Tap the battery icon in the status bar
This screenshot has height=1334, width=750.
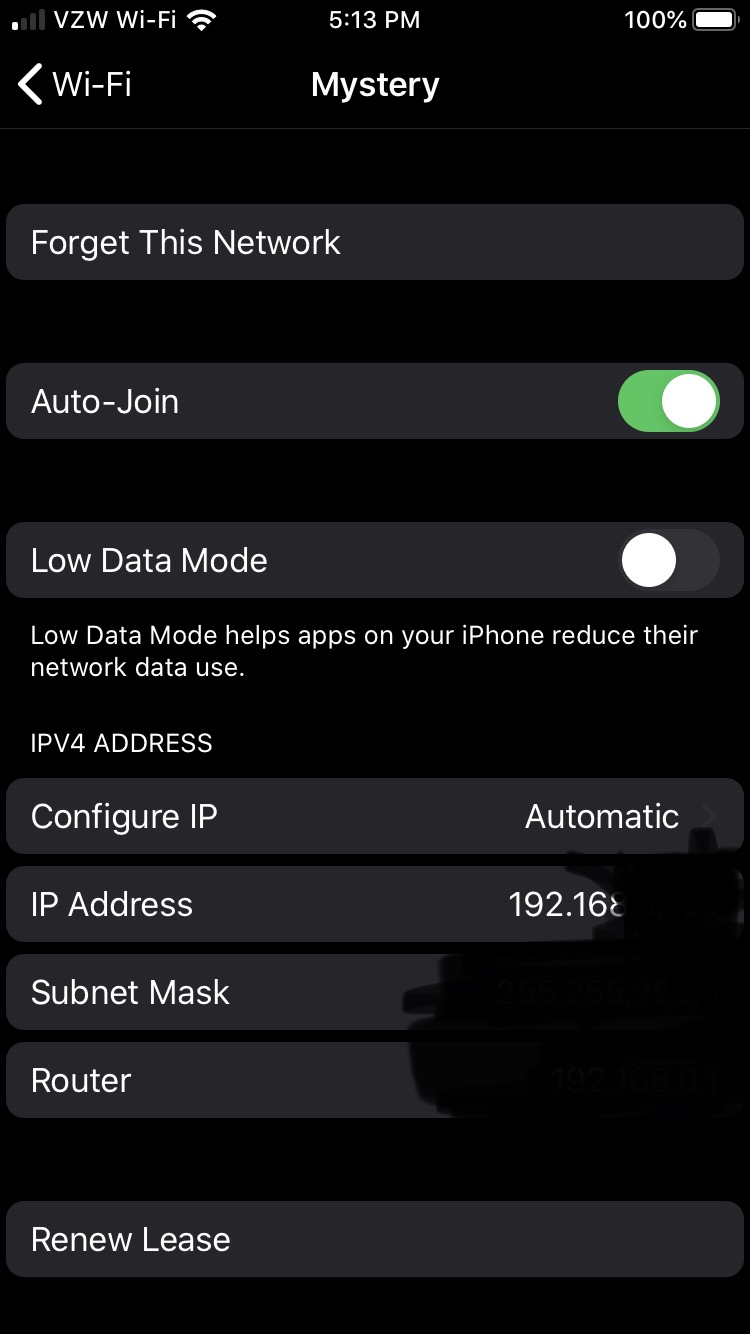[x=716, y=19]
